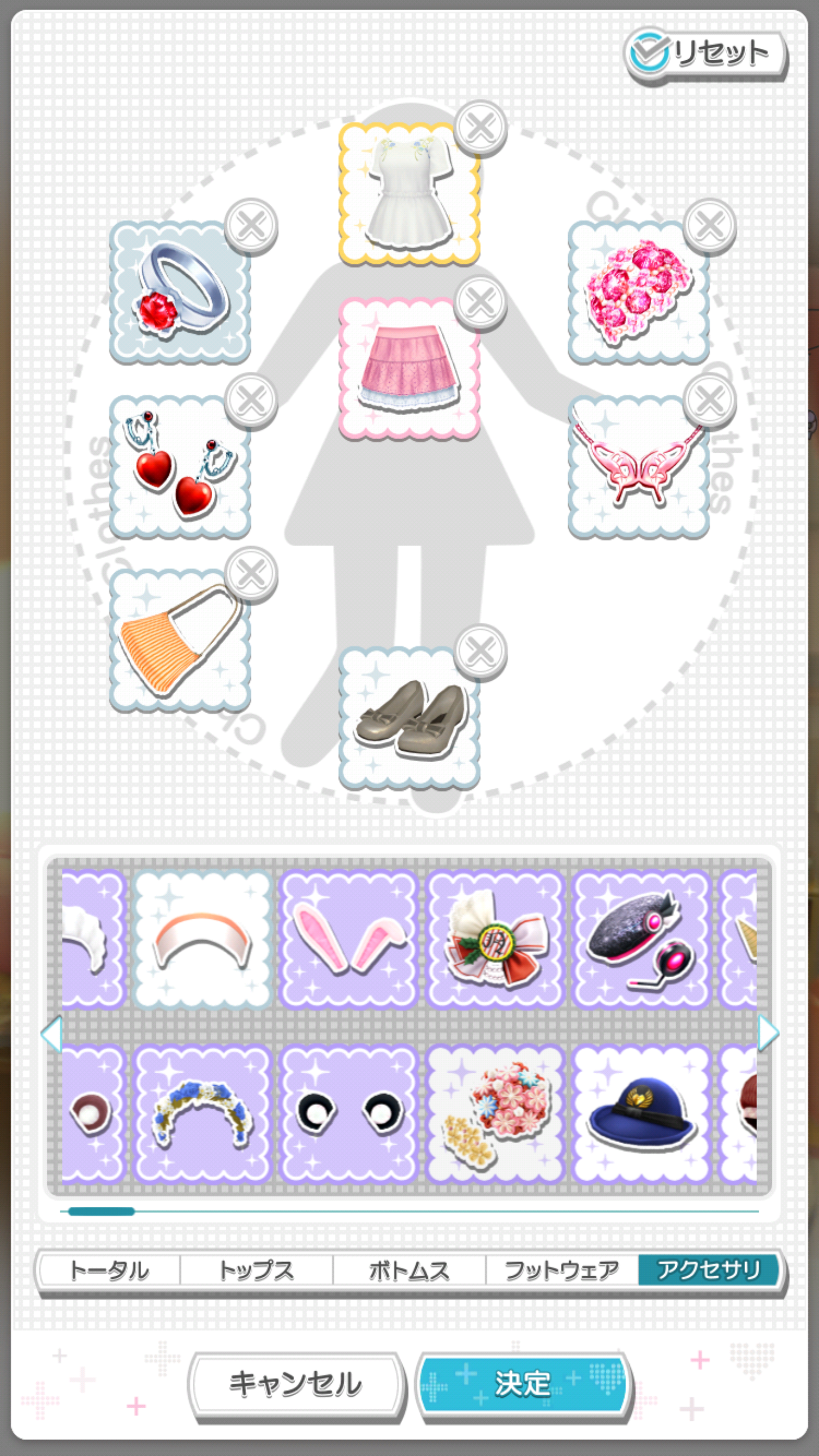Pick the navy blue hat
The height and width of the screenshot is (1456, 819).
[641, 1114]
